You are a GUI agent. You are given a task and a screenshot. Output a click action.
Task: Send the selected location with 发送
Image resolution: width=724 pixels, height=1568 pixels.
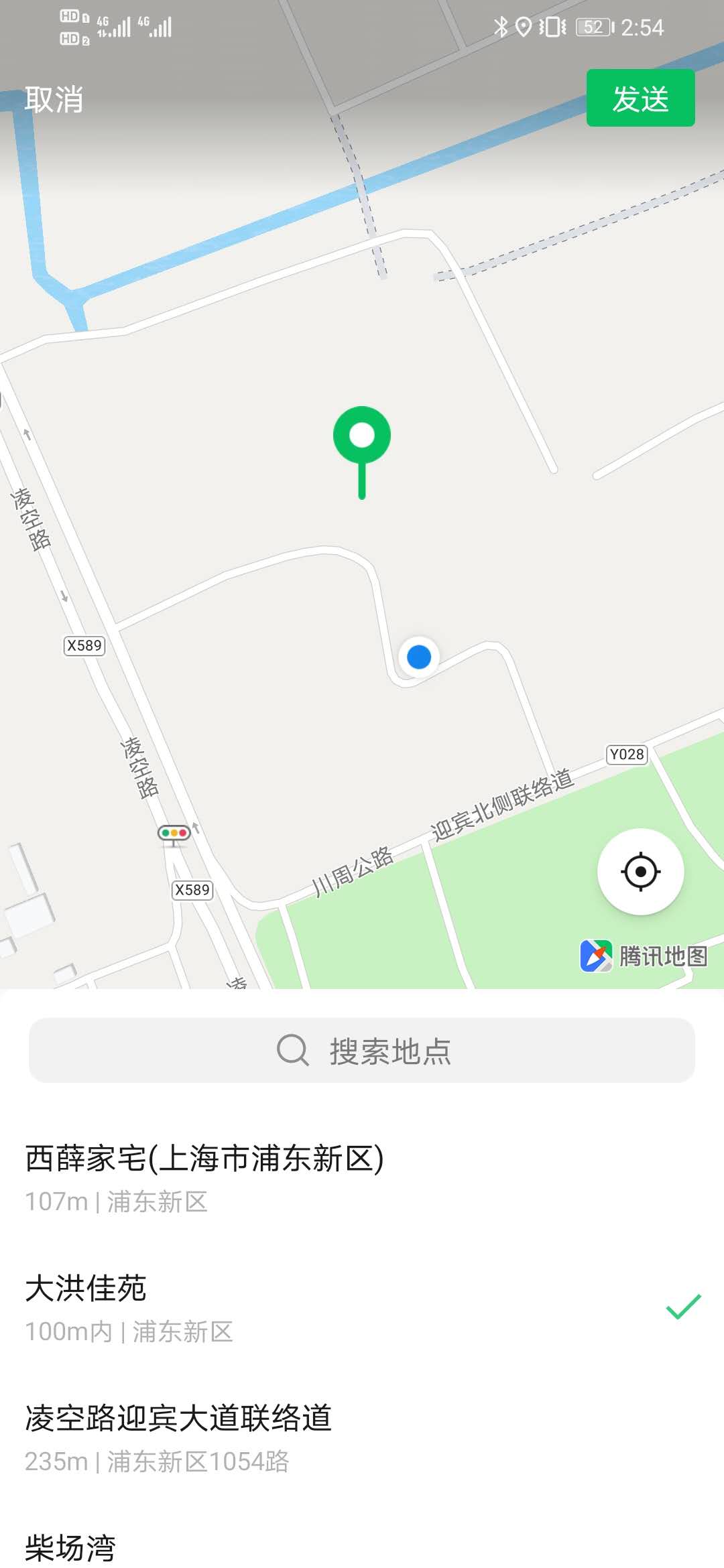[640, 98]
